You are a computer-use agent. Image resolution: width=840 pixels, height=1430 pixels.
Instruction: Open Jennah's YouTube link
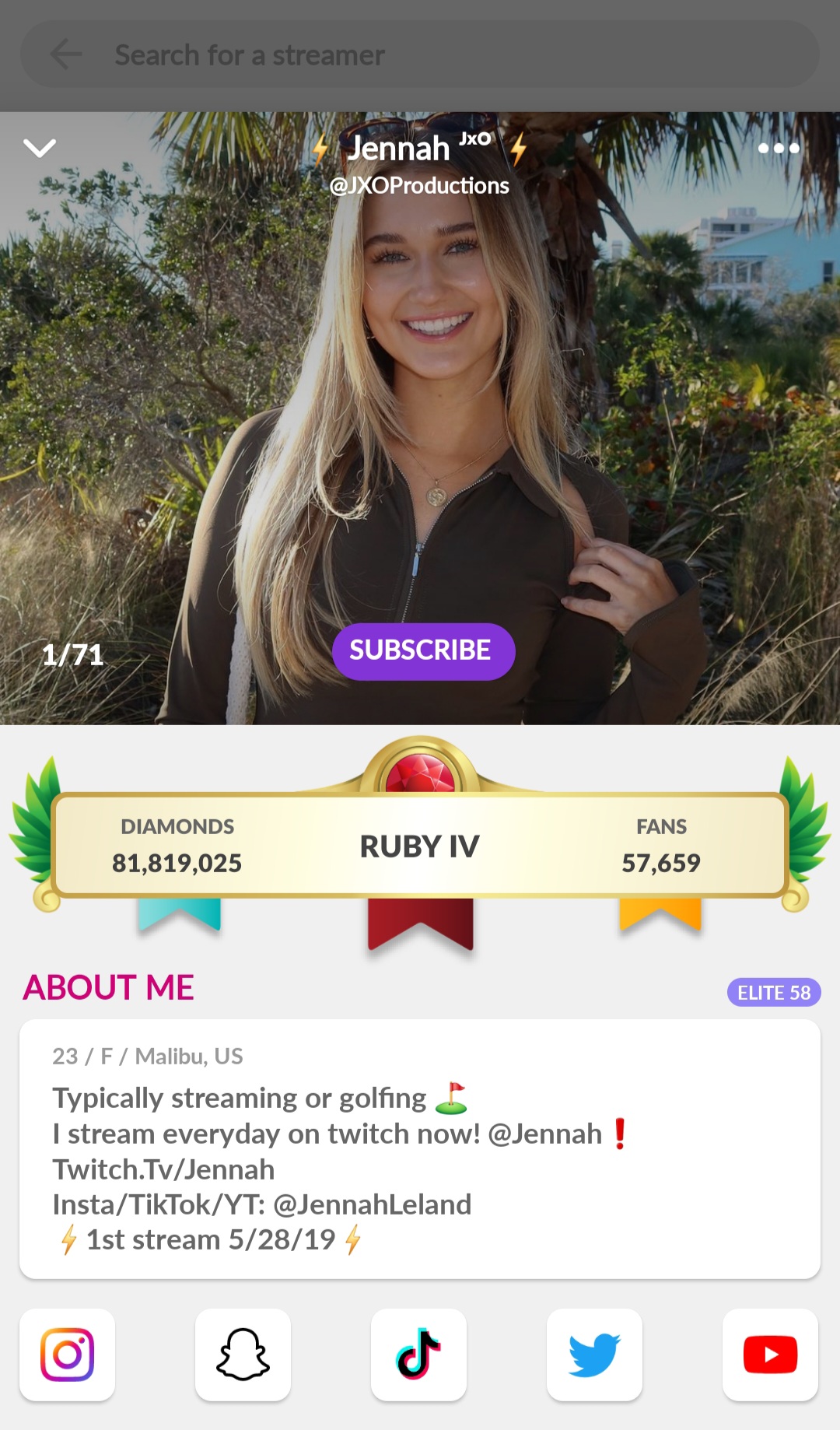[x=770, y=1355]
